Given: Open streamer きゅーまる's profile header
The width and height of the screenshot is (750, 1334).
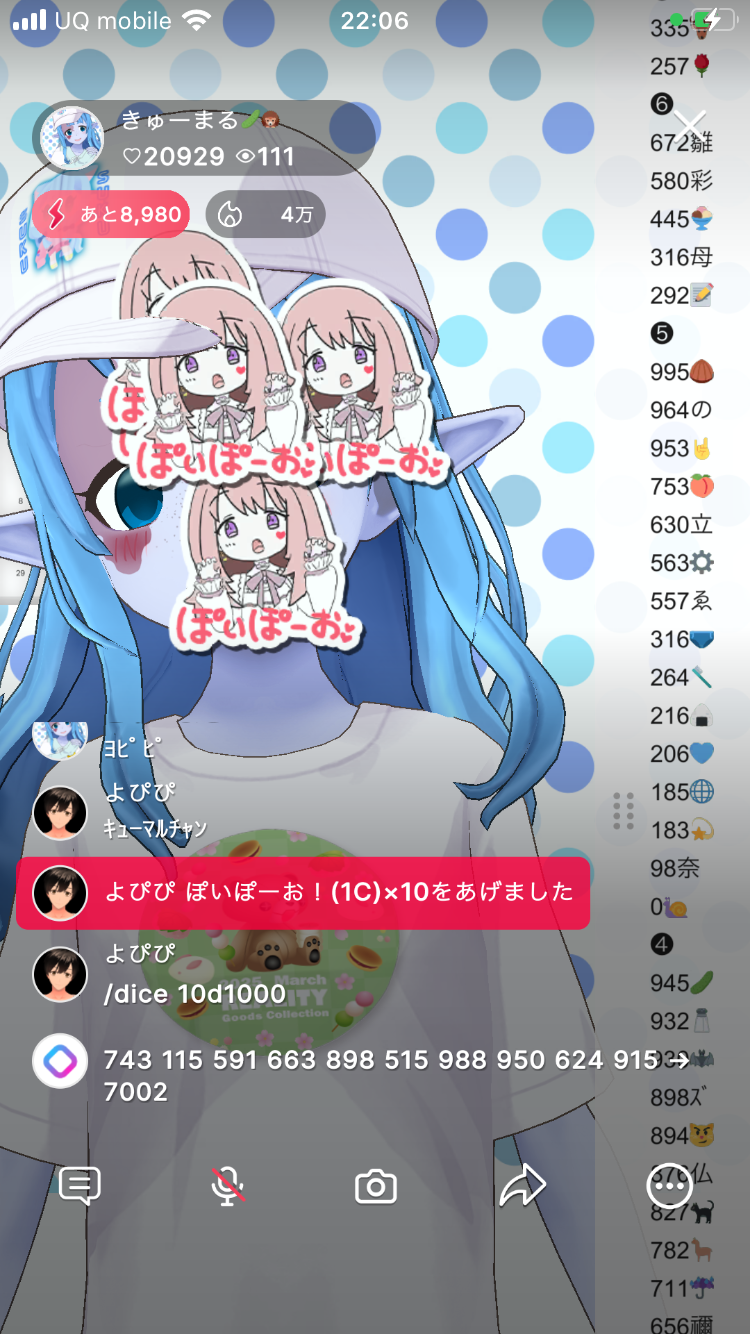Looking at the screenshot, I should pyautogui.click(x=200, y=138).
